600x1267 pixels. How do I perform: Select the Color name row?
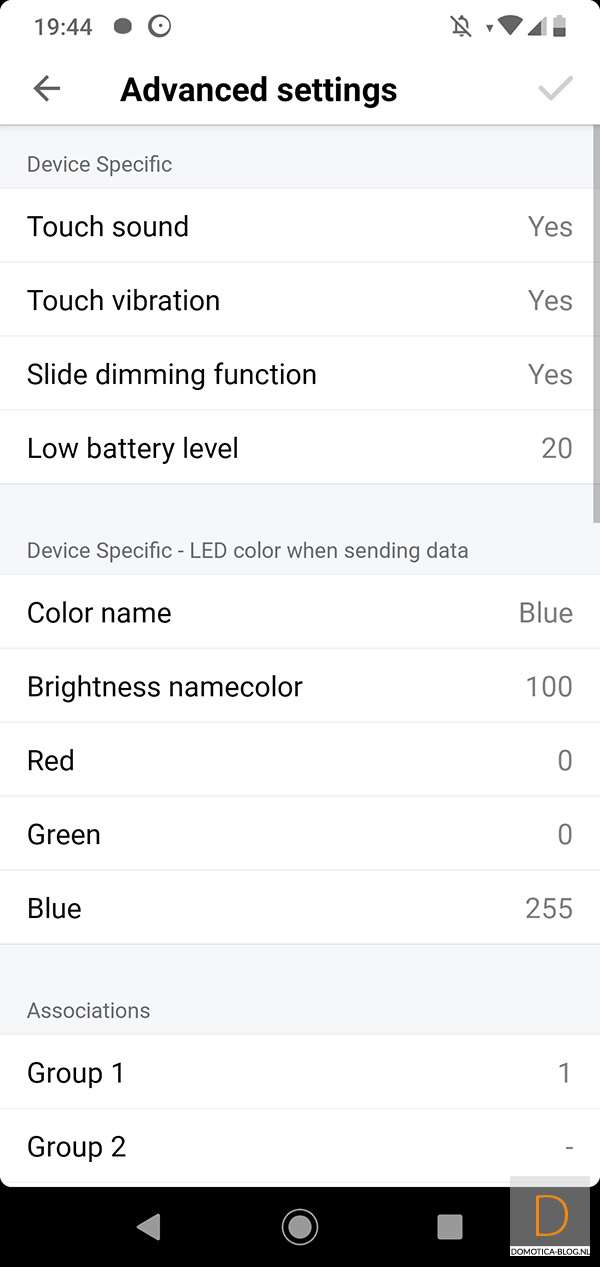click(x=300, y=612)
